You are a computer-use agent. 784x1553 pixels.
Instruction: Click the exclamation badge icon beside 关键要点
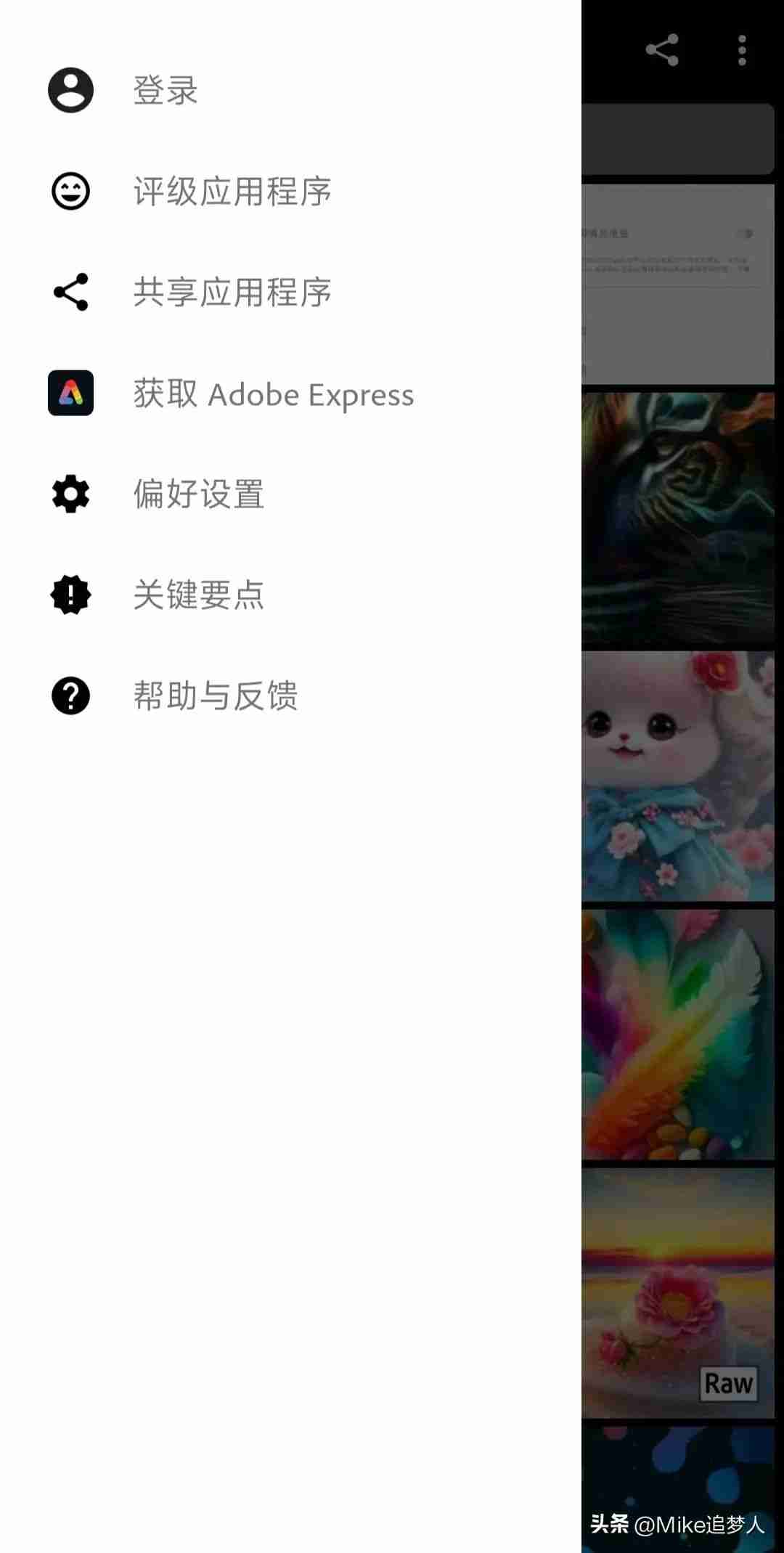[70, 595]
